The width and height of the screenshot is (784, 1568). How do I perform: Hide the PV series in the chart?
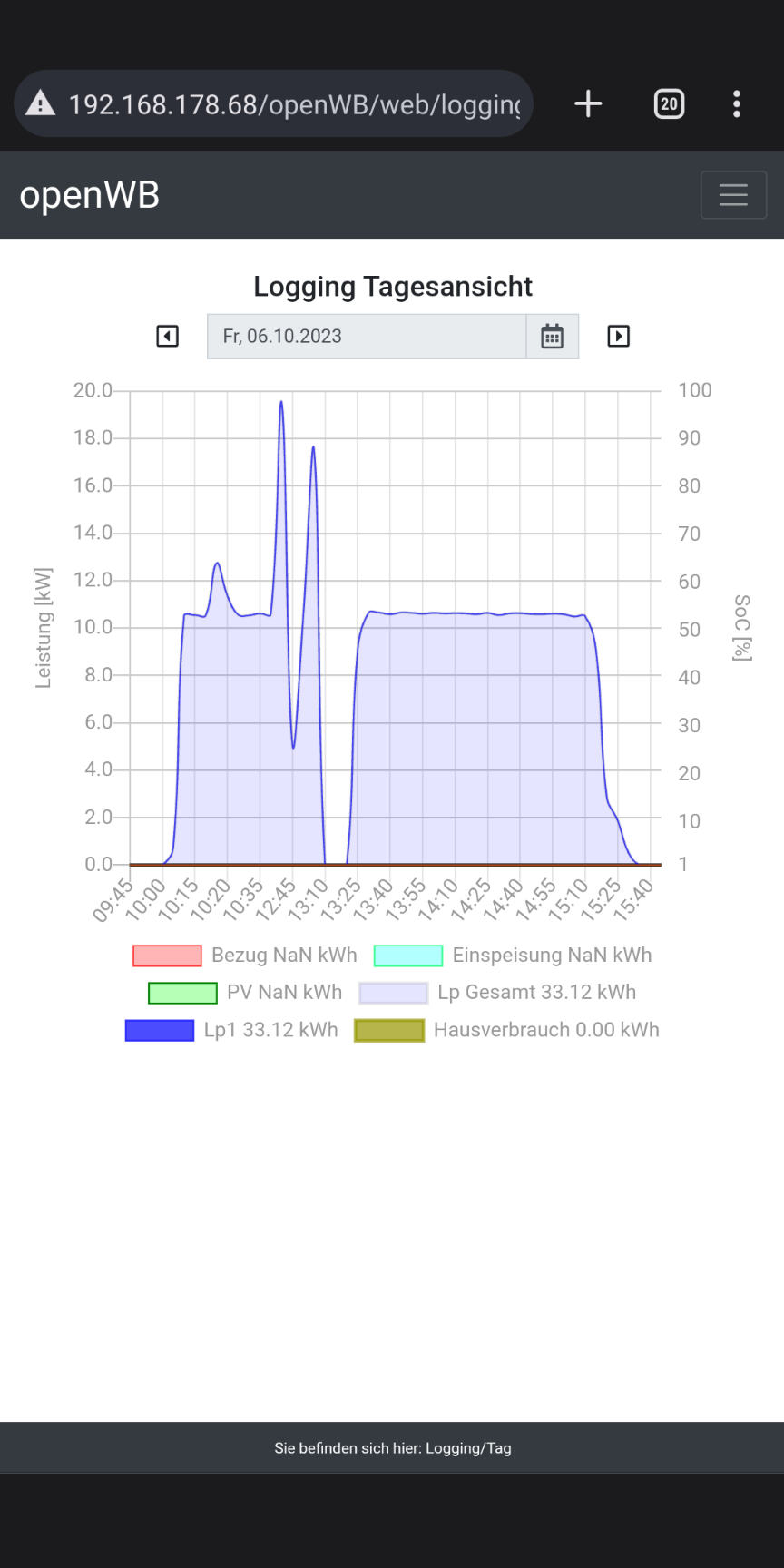(x=246, y=993)
